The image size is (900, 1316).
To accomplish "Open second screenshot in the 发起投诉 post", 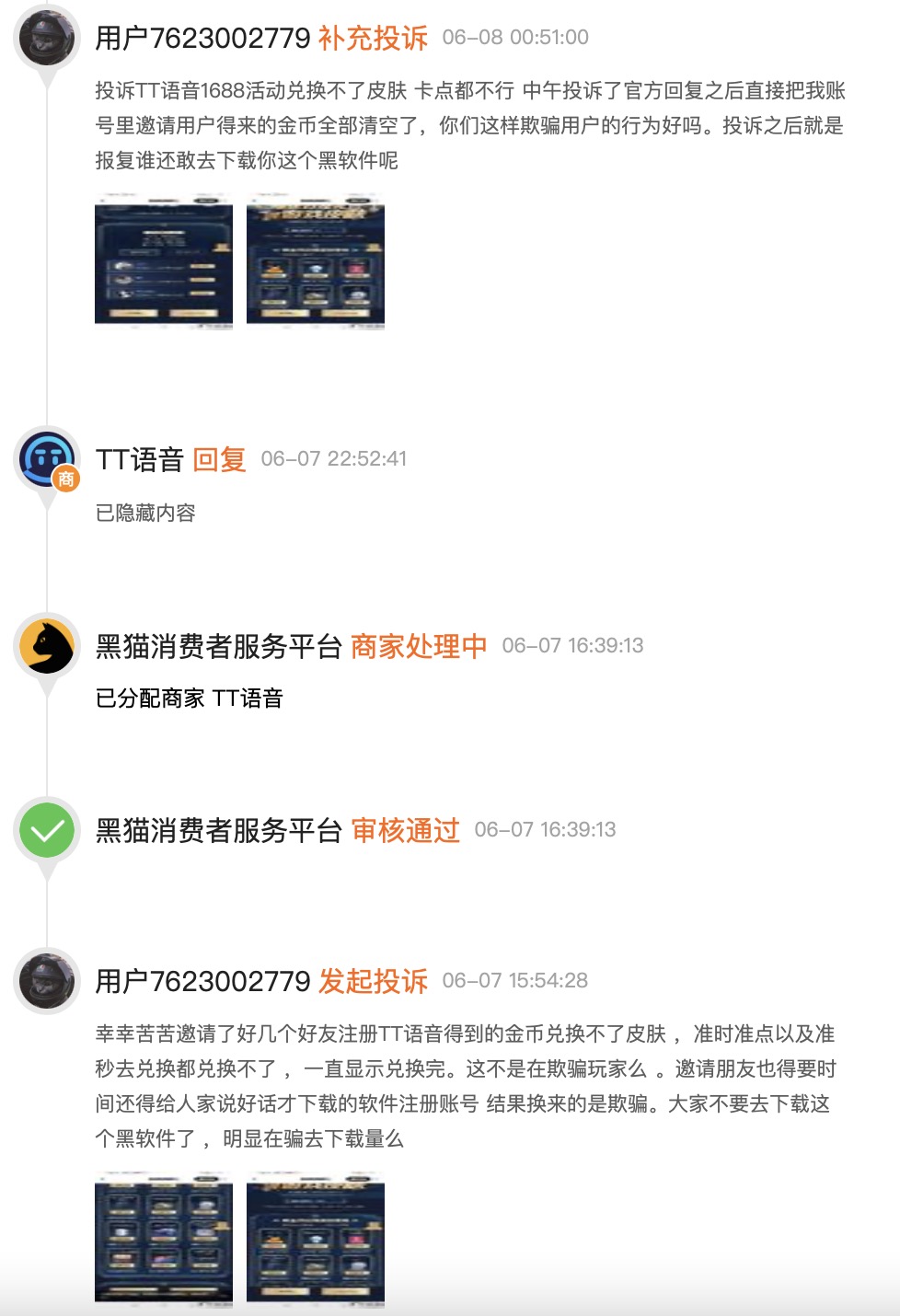I will tap(316, 1238).
